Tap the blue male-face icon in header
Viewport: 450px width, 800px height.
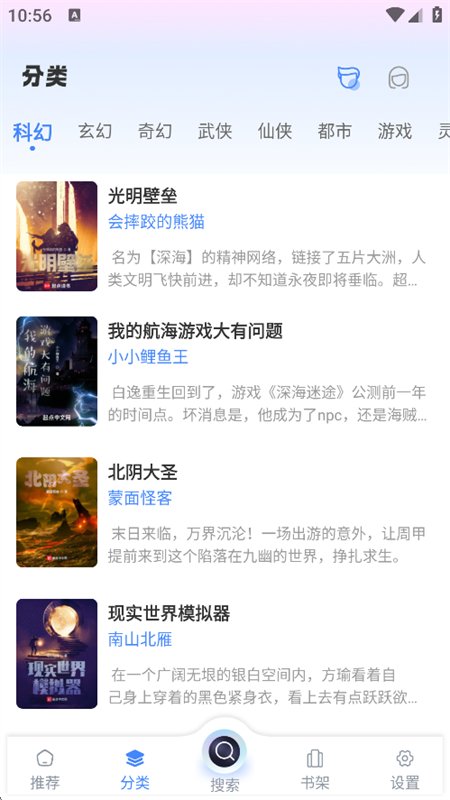point(349,78)
